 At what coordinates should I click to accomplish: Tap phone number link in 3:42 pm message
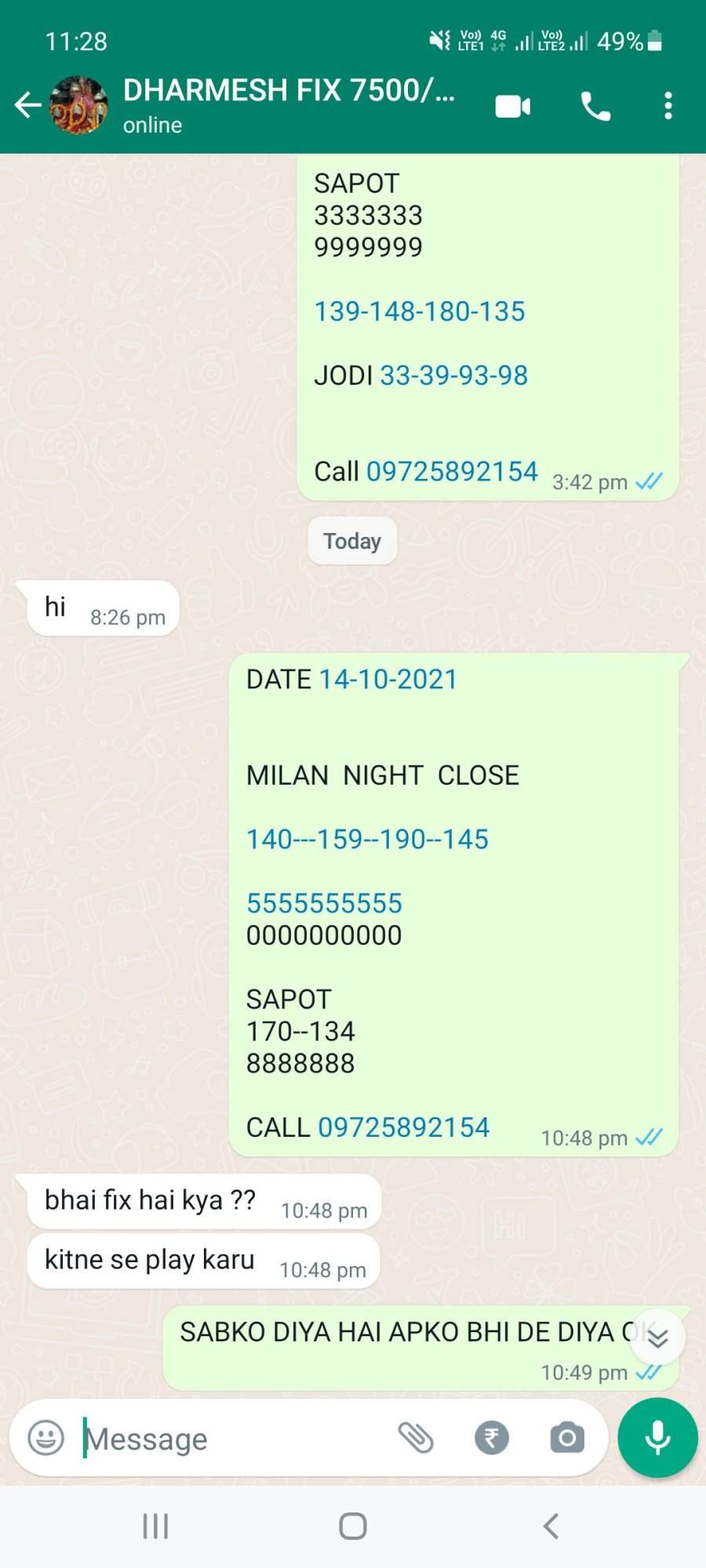452,471
